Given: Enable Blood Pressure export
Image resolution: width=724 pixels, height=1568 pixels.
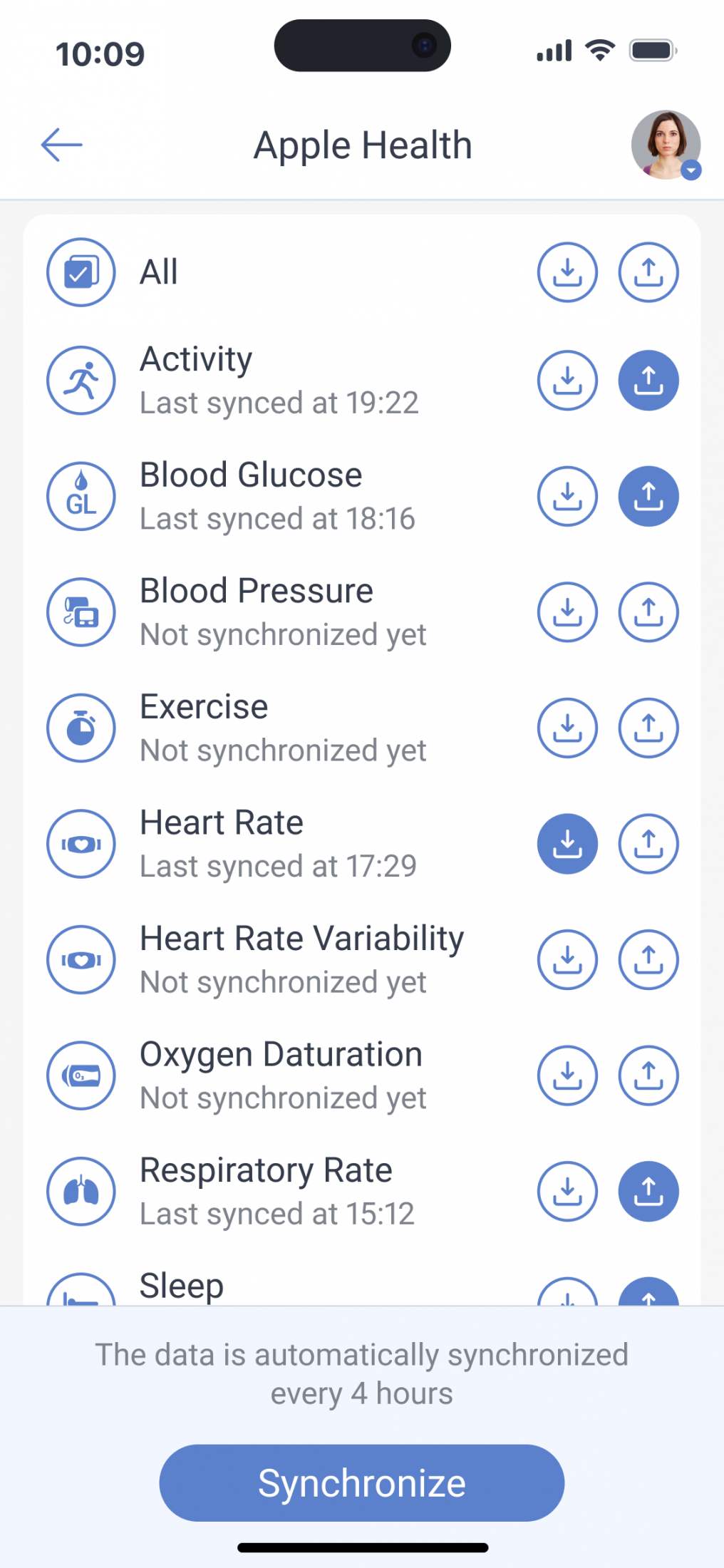Looking at the screenshot, I should [x=648, y=612].
